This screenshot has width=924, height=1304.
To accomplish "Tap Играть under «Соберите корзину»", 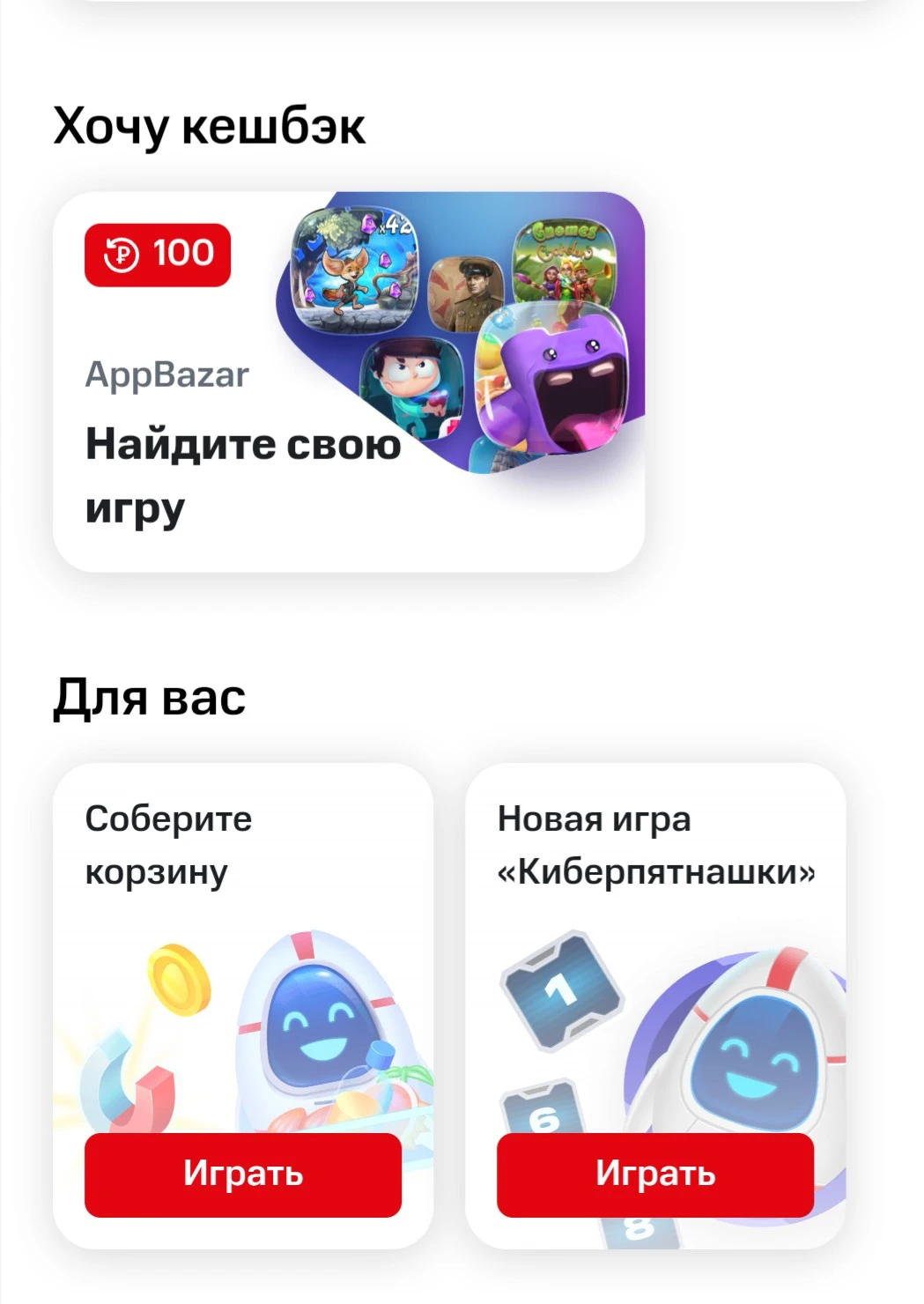I will [243, 1174].
